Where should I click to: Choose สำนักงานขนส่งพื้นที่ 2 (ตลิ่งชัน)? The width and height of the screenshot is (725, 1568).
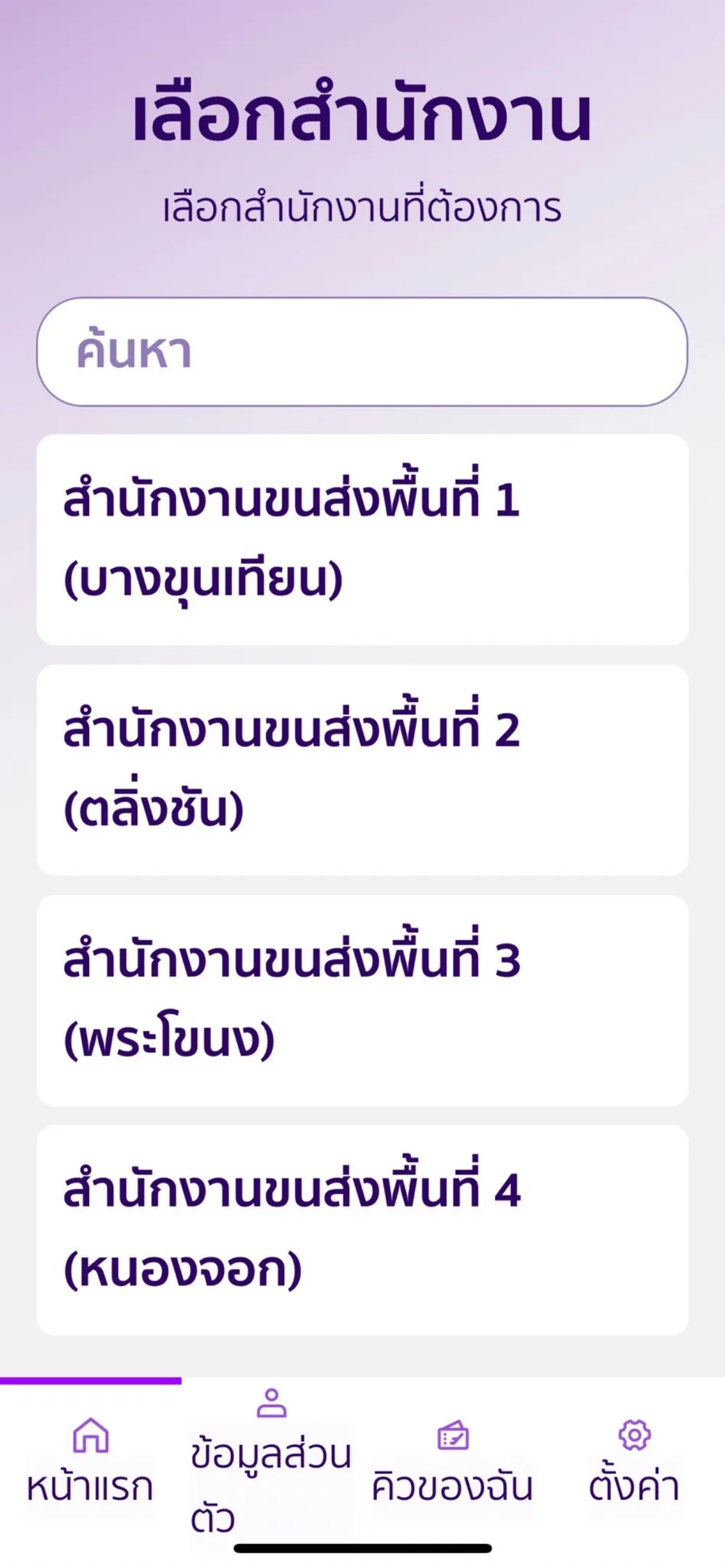(x=362, y=770)
